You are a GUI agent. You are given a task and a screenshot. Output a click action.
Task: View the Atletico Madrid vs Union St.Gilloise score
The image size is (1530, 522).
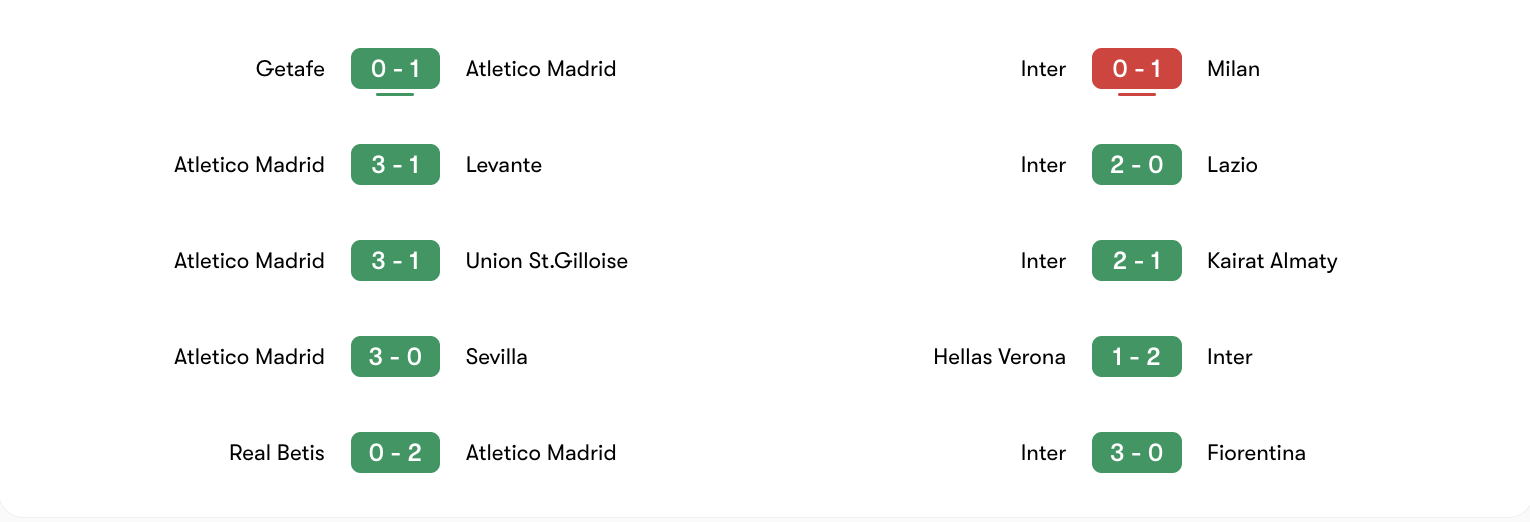(395, 261)
